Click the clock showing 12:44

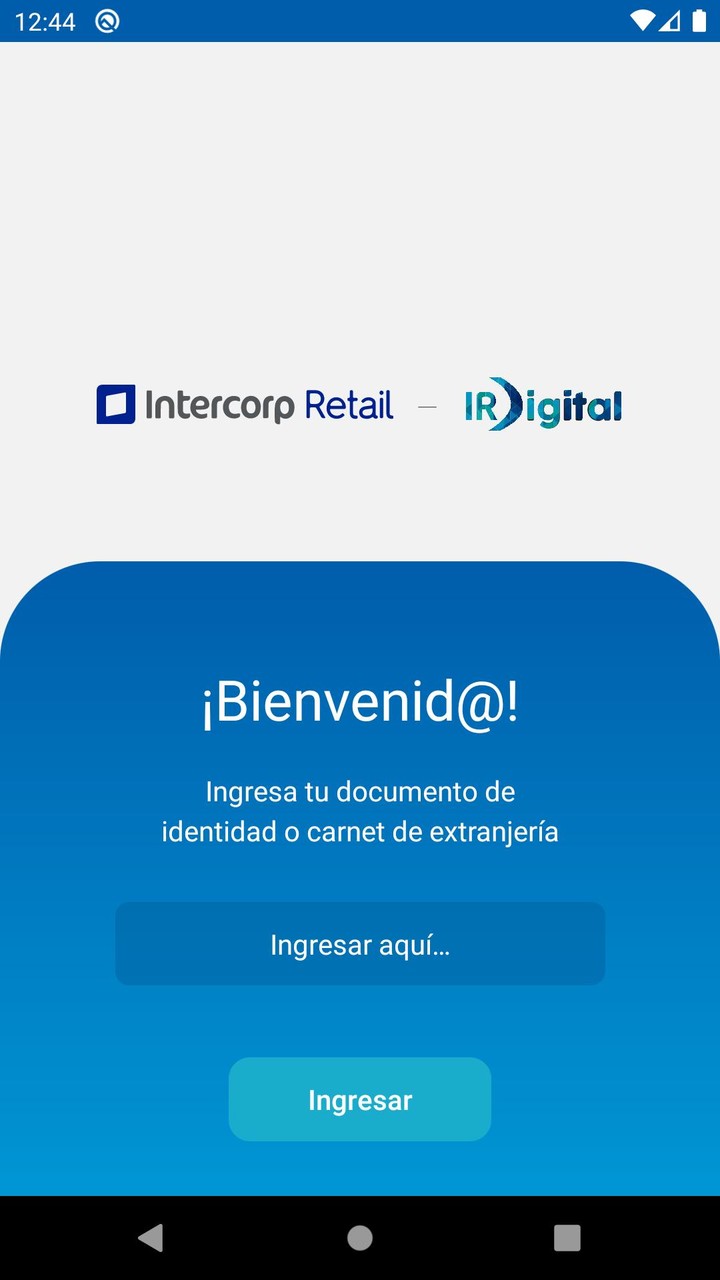tap(46, 21)
